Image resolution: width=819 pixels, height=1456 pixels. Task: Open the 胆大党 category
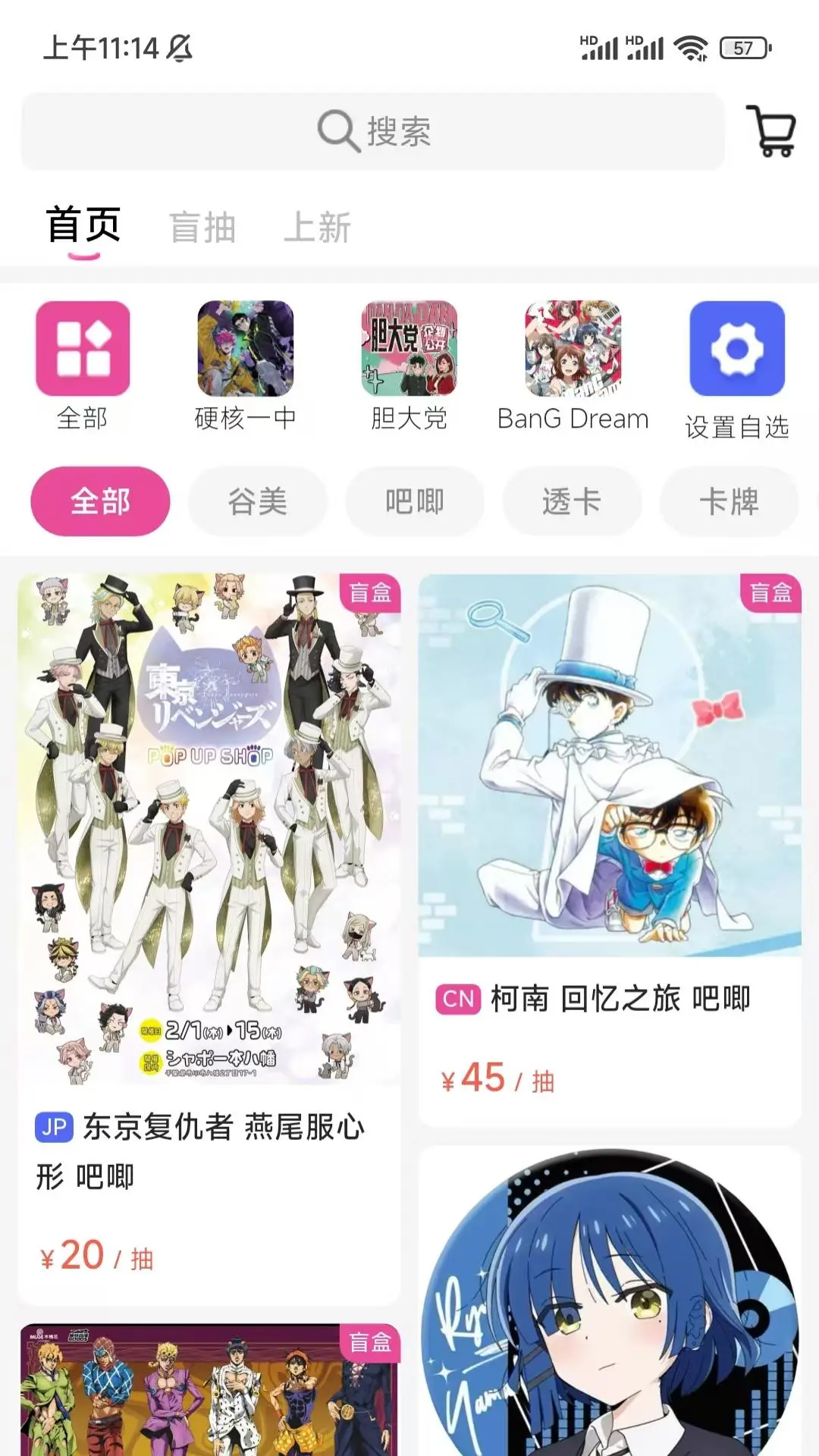409,349
